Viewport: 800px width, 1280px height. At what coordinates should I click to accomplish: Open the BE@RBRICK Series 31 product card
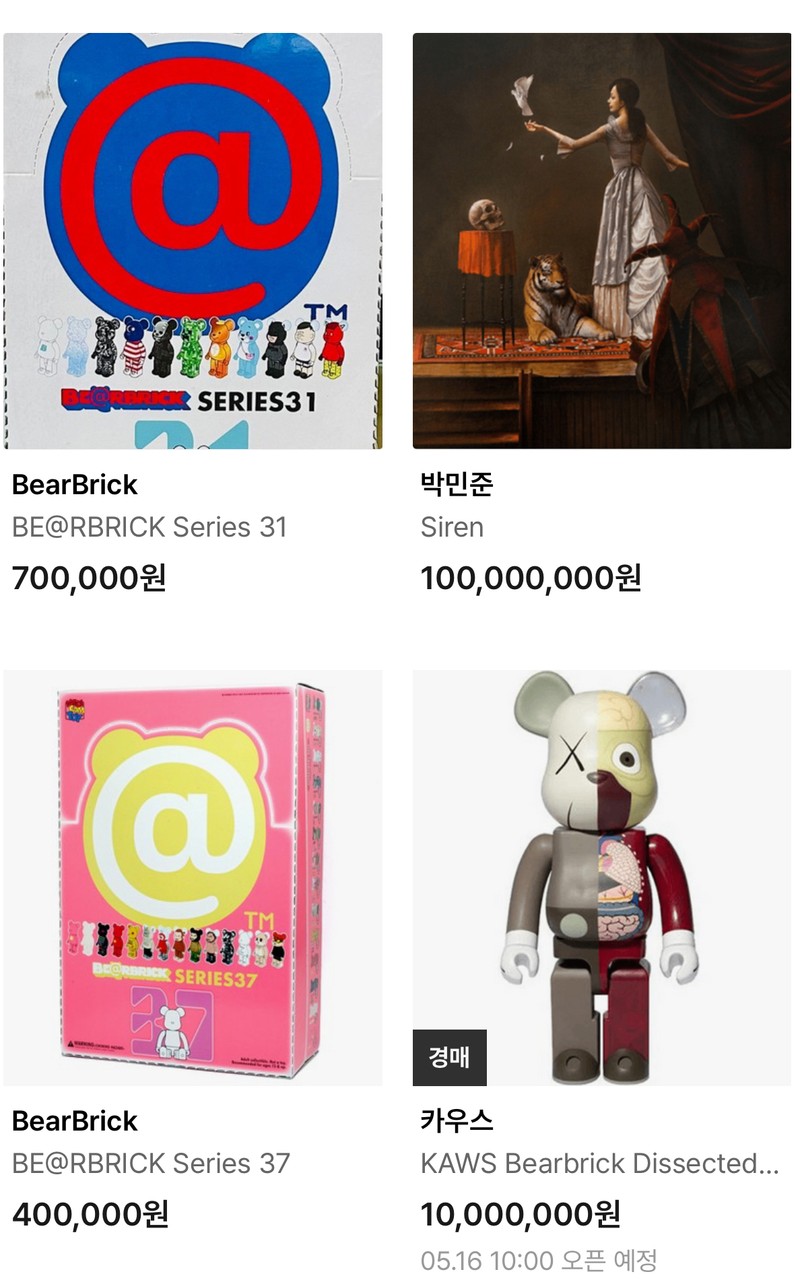(192, 242)
